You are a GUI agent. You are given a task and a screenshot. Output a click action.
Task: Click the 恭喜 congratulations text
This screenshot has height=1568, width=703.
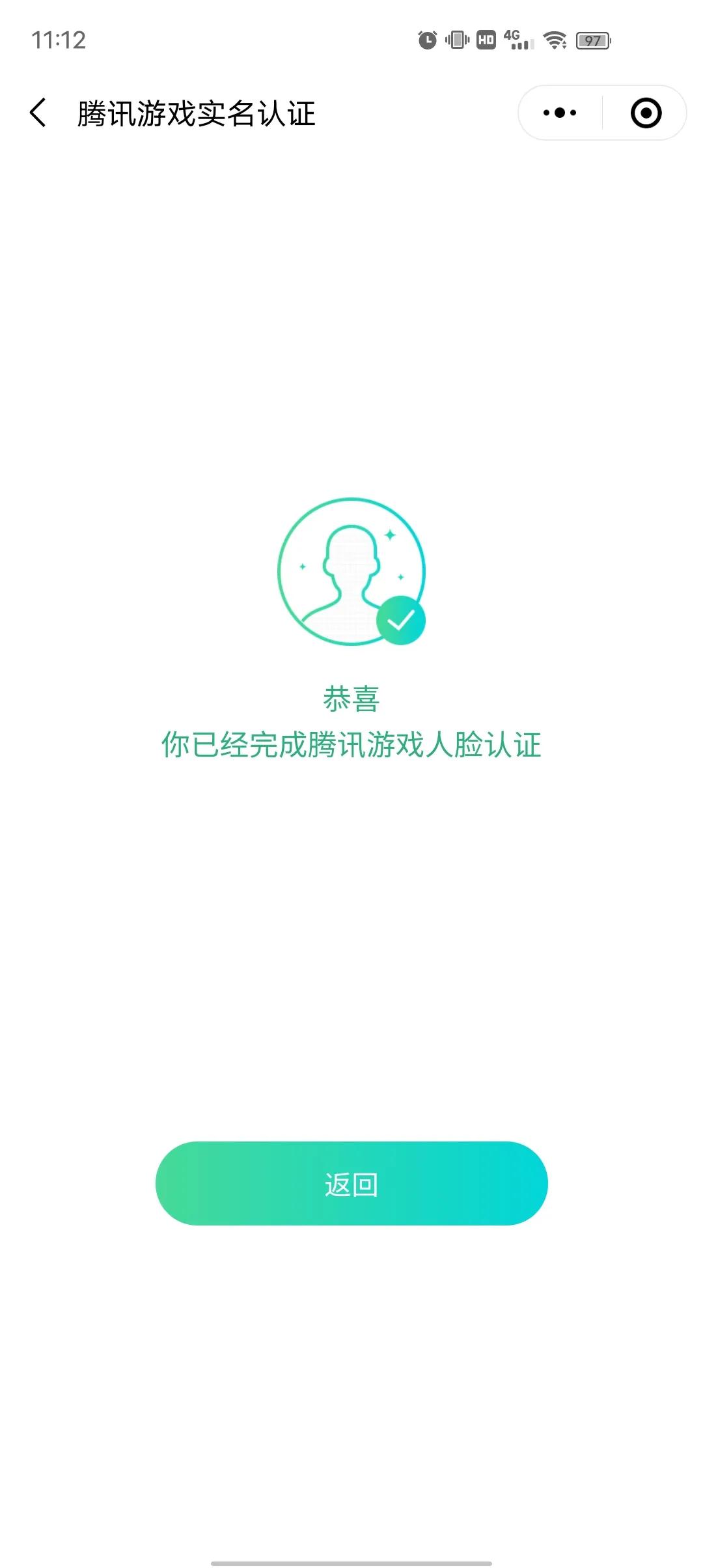tap(351, 699)
